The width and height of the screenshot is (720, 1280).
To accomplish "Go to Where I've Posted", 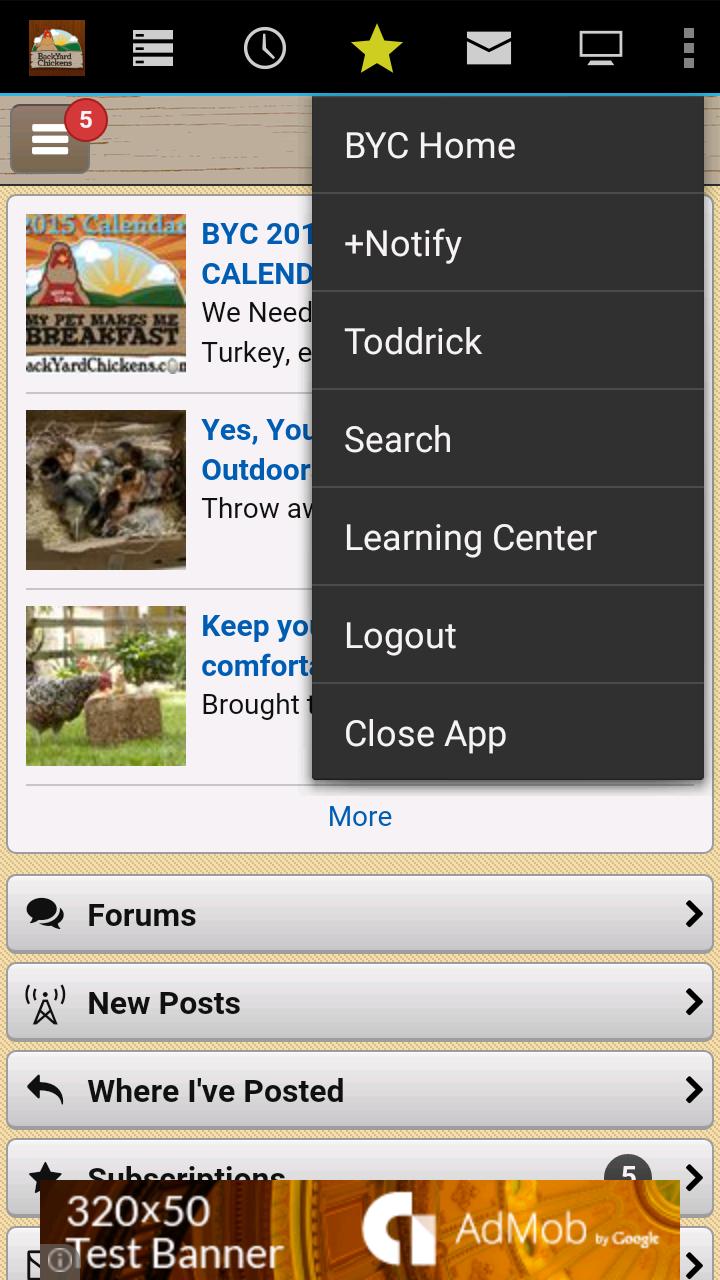I will point(360,1090).
